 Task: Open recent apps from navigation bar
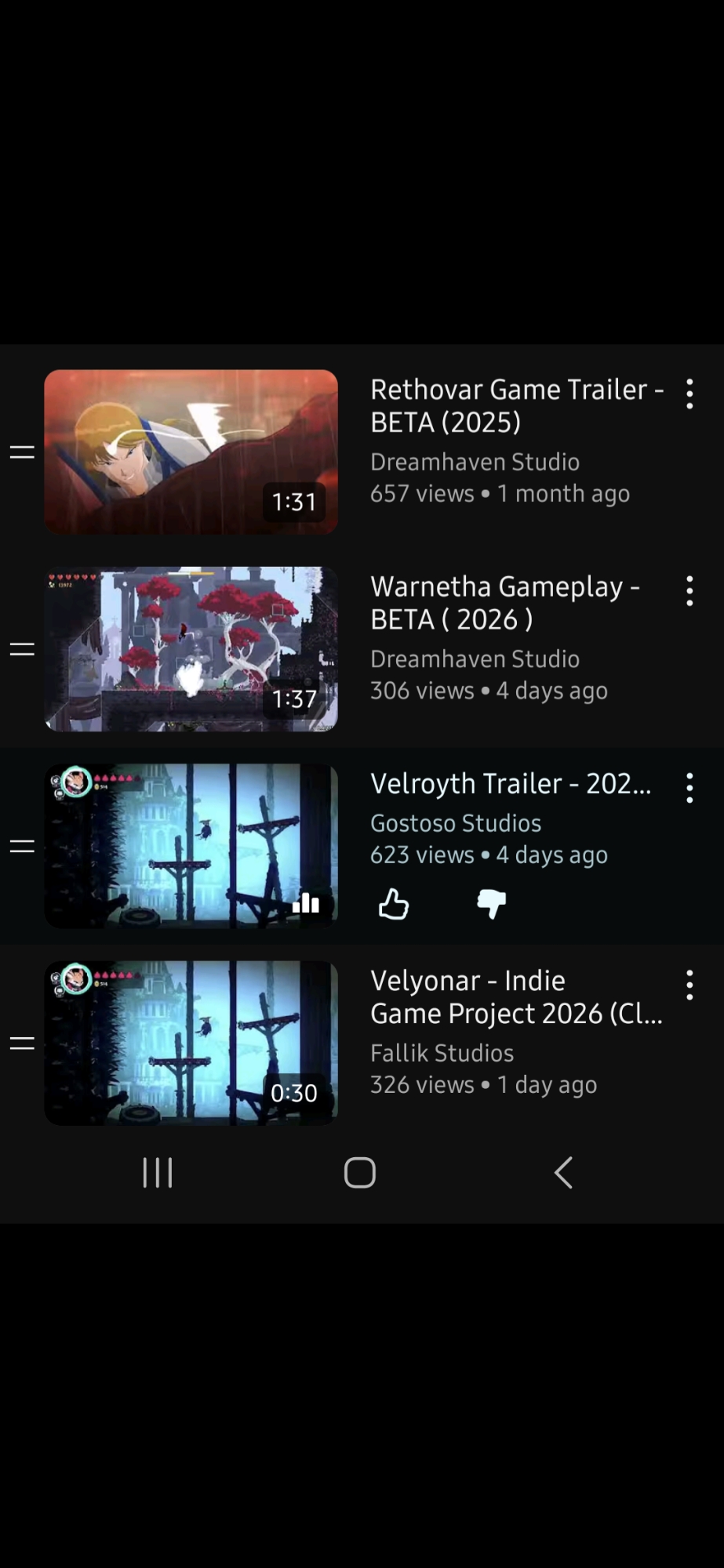pyautogui.click(x=158, y=1173)
